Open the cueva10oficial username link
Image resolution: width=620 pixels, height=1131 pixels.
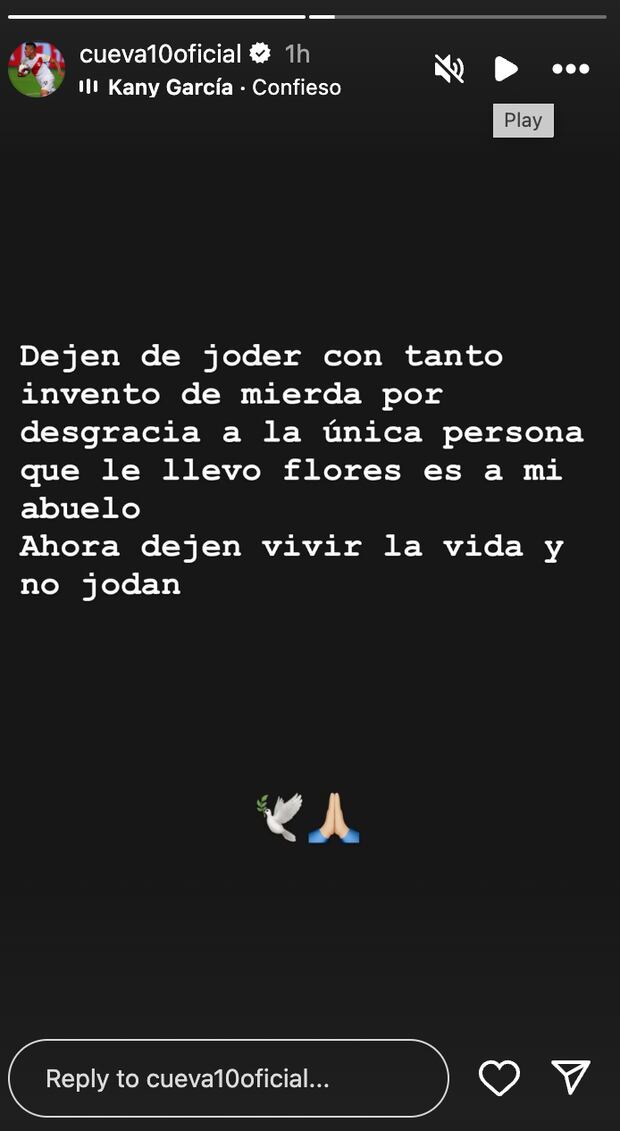click(x=160, y=54)
